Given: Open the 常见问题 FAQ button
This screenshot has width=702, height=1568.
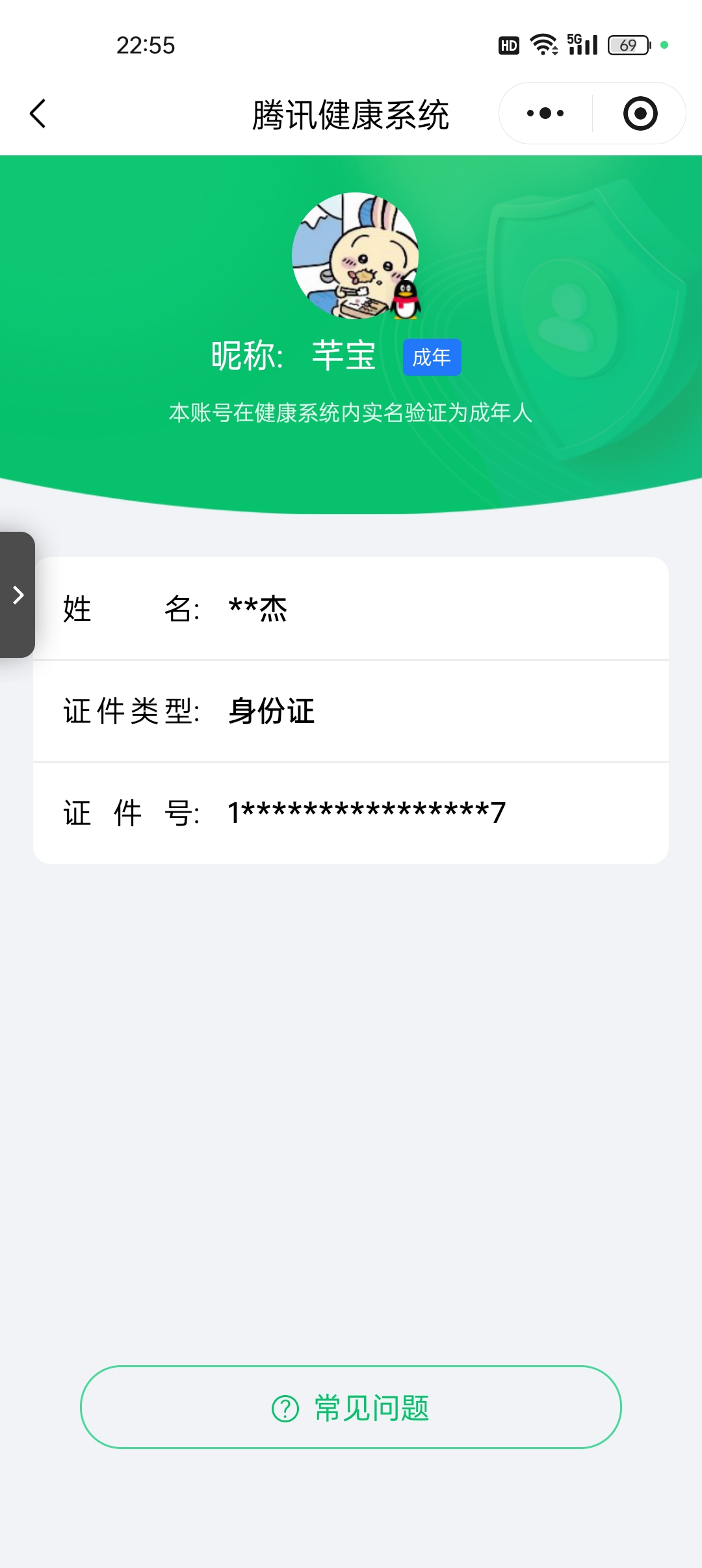Looking at the screenshot, I should pos(351,1406).
